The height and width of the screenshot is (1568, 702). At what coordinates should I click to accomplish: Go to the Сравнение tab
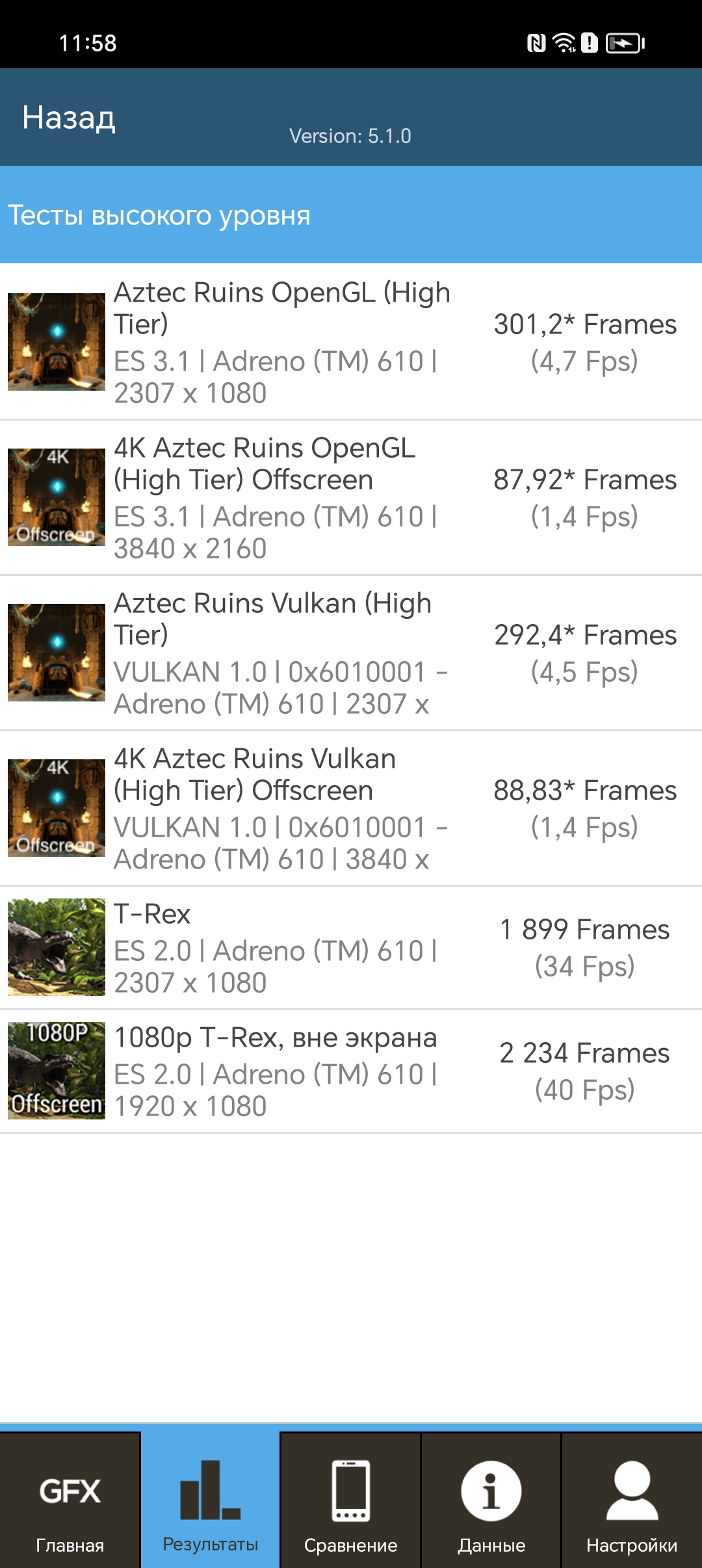point(351,1500)
